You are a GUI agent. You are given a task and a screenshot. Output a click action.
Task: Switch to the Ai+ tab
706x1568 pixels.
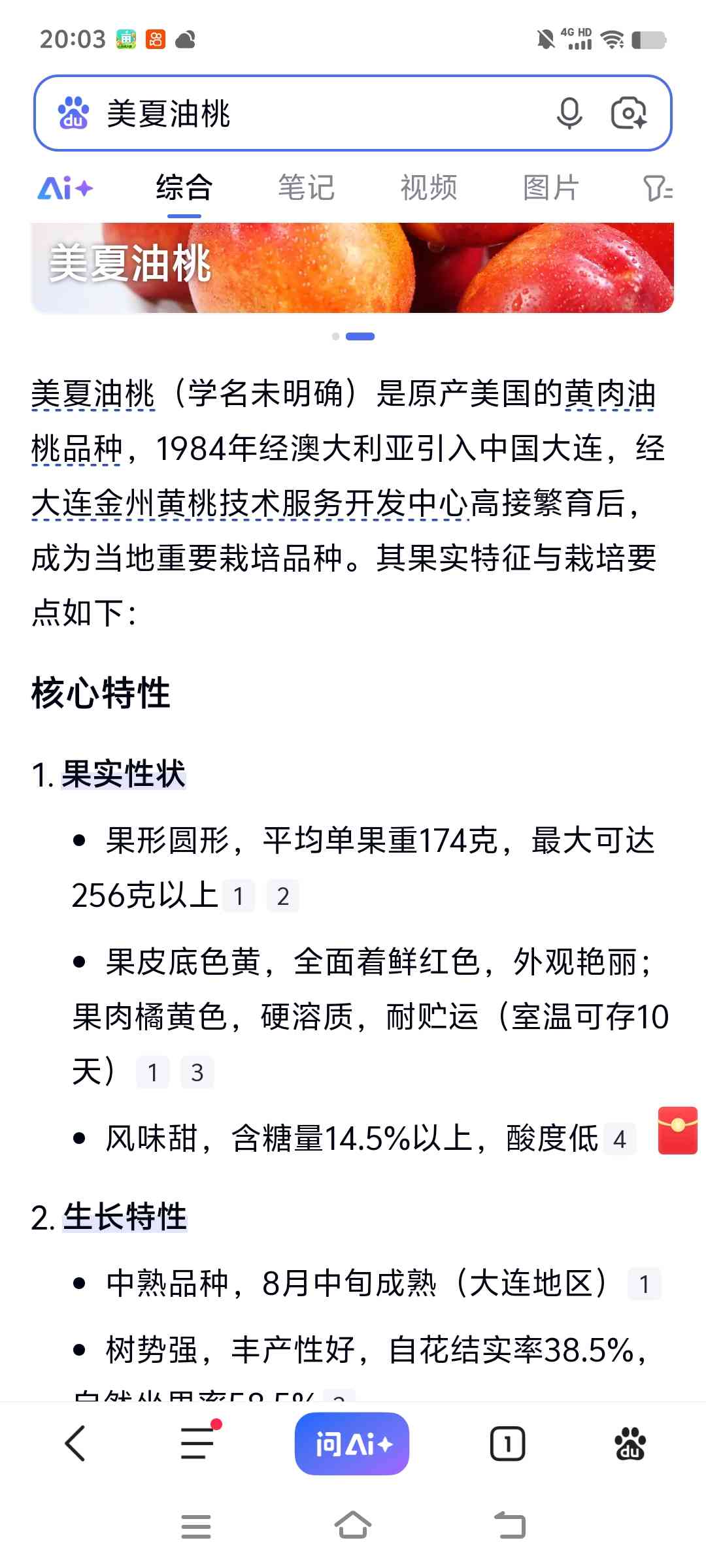pos(65,188)
